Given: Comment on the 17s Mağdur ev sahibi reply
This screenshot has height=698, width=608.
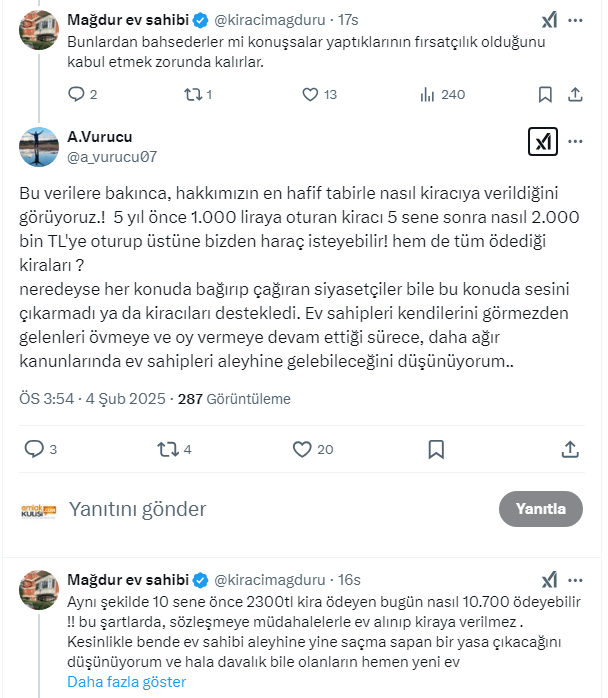Looking at the screenshot, I should click(x=76, y=95).
